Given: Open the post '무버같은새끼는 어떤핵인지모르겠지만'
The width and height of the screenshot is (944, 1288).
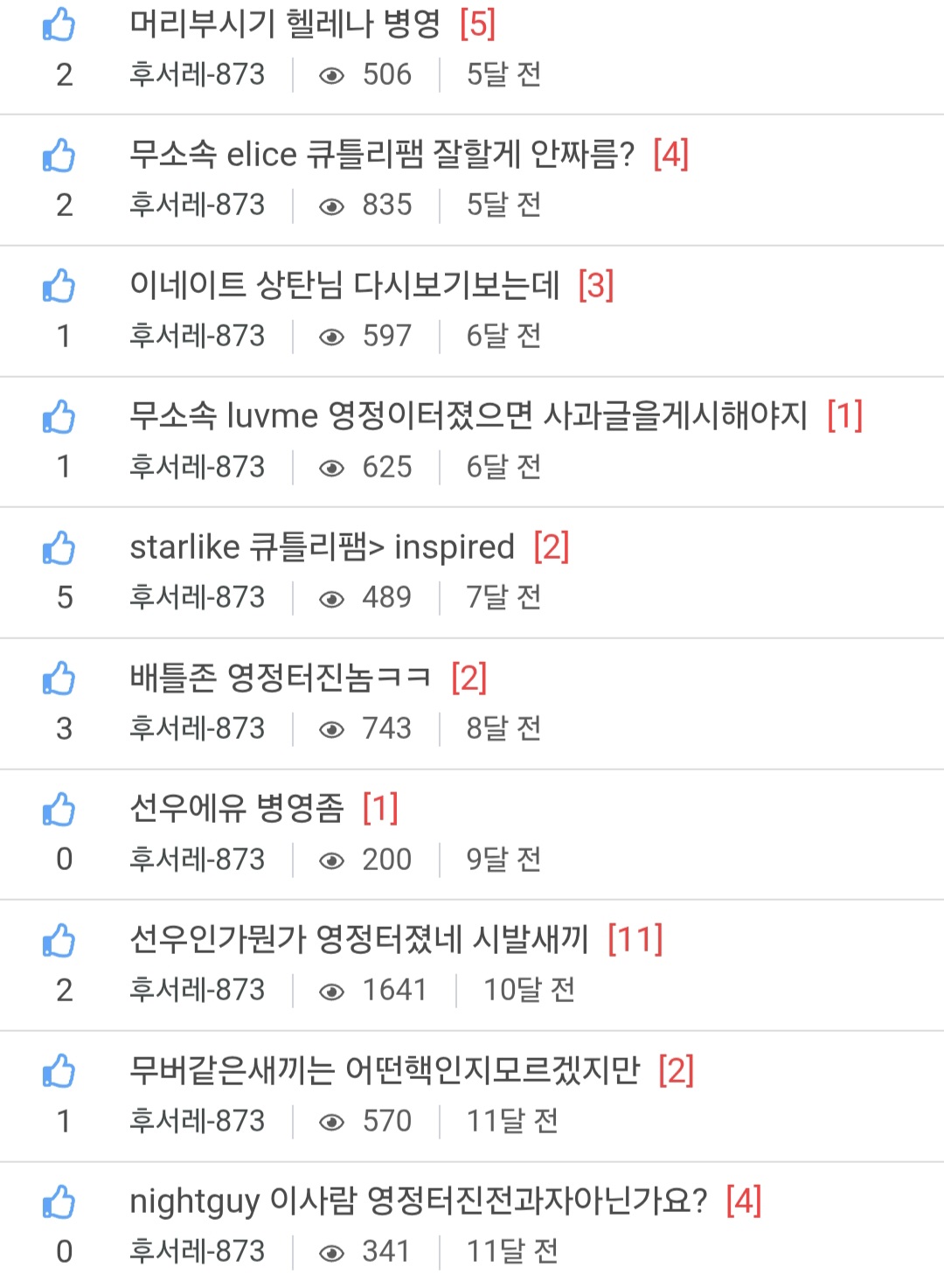Looking at the screenshot, I should pyautogui.click(x=385, y=1070).
